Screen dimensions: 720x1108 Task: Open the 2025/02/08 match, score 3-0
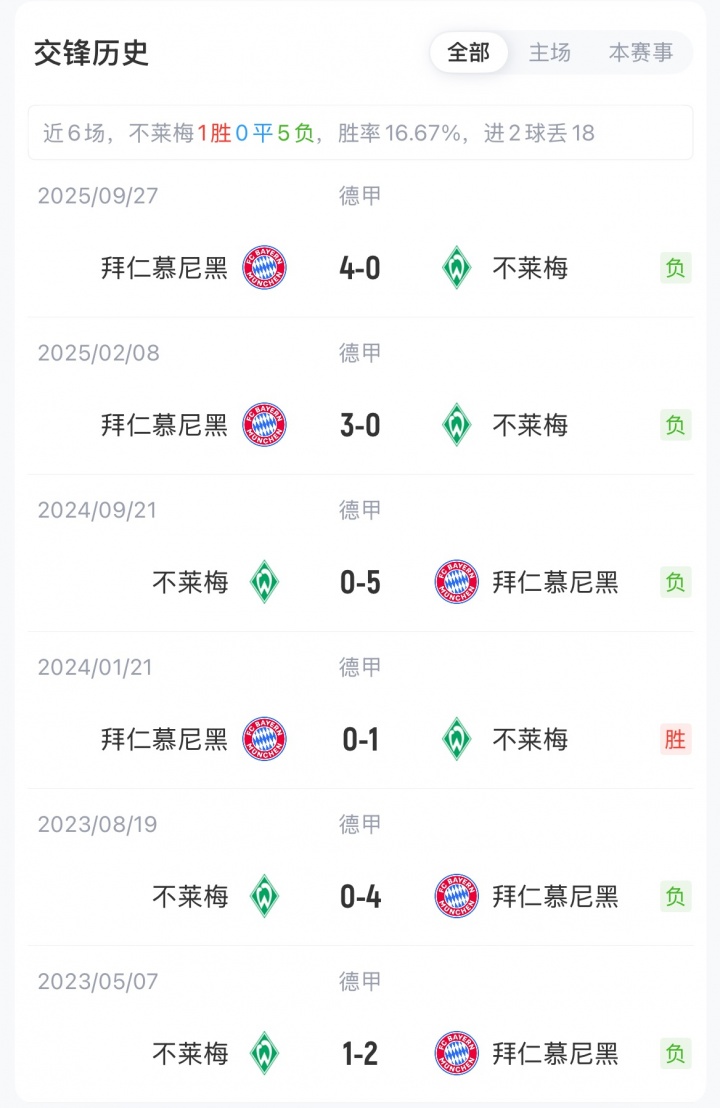point(360,425)
